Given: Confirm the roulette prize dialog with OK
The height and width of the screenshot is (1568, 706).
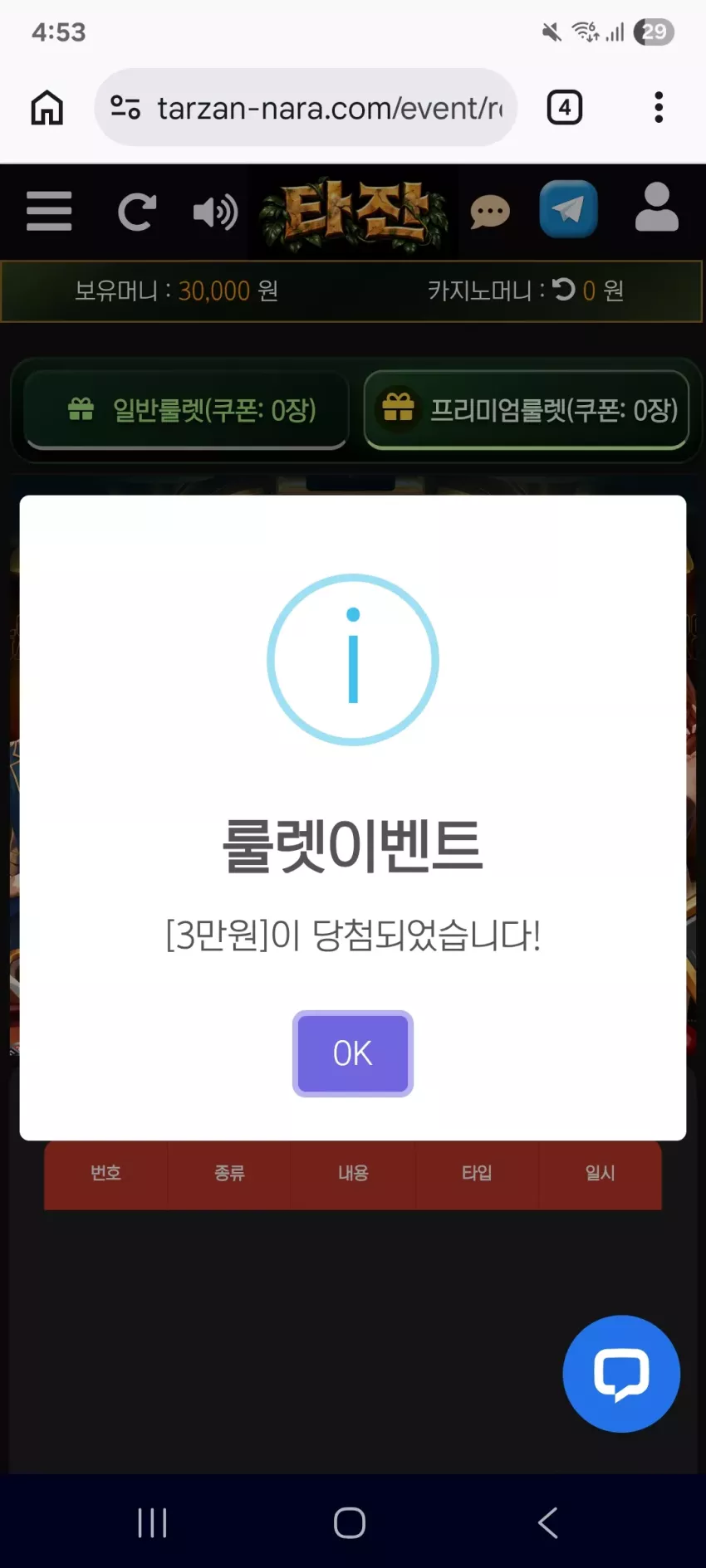Looking at the screenshot, I should (x=352, y=1053).
